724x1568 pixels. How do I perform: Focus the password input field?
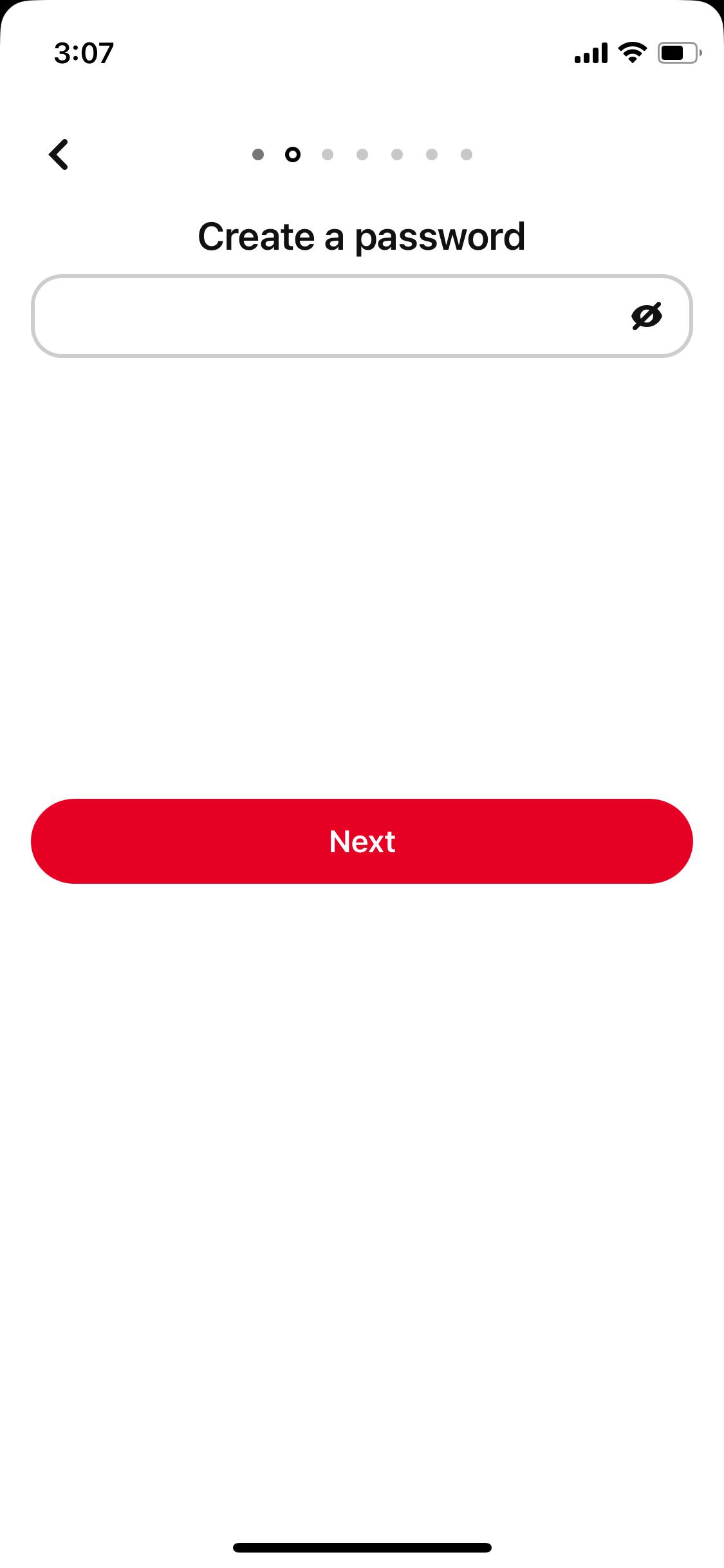[x=362, y=316]
